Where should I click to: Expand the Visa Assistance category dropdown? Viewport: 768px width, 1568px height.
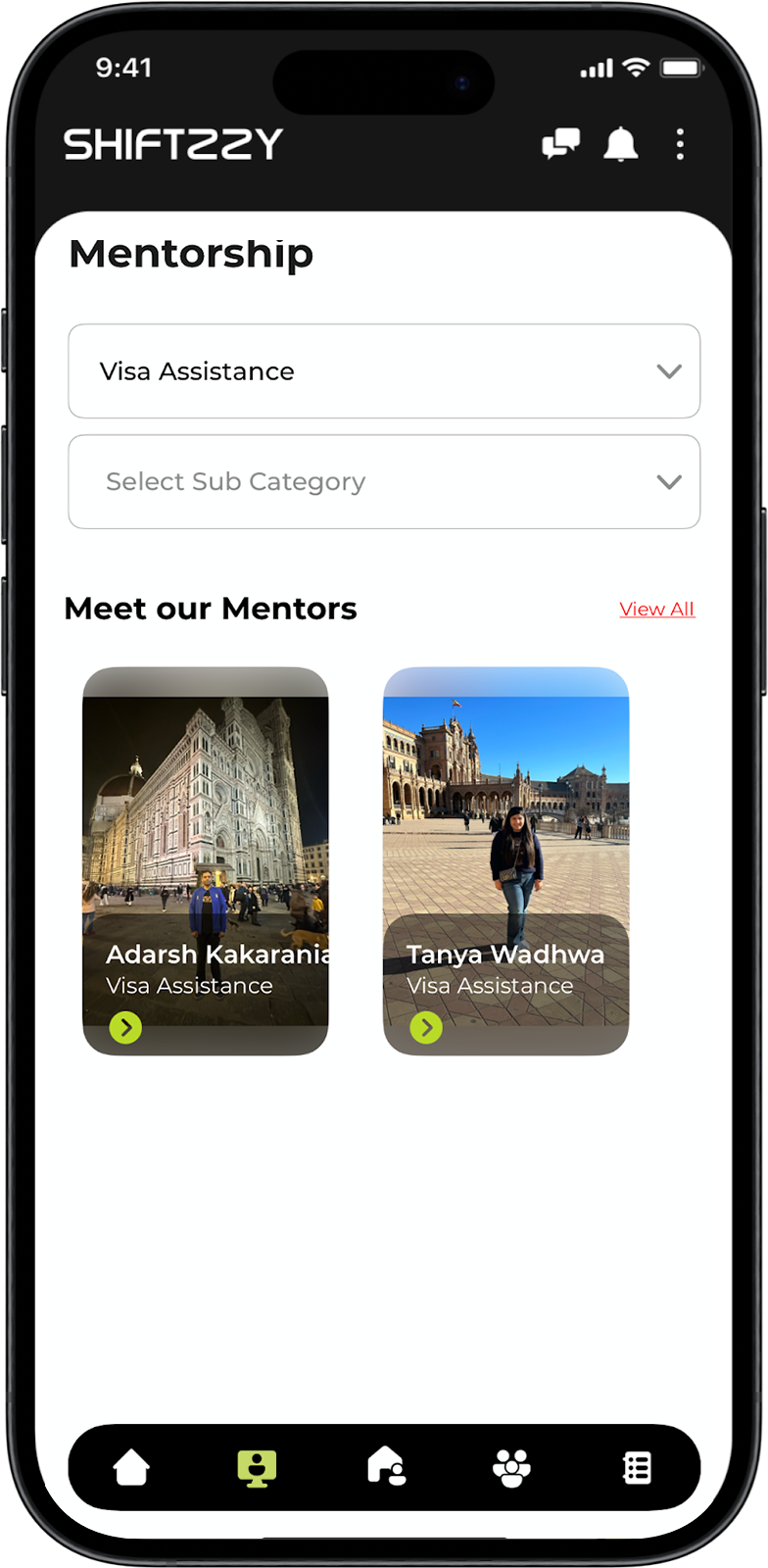(384, 371)
